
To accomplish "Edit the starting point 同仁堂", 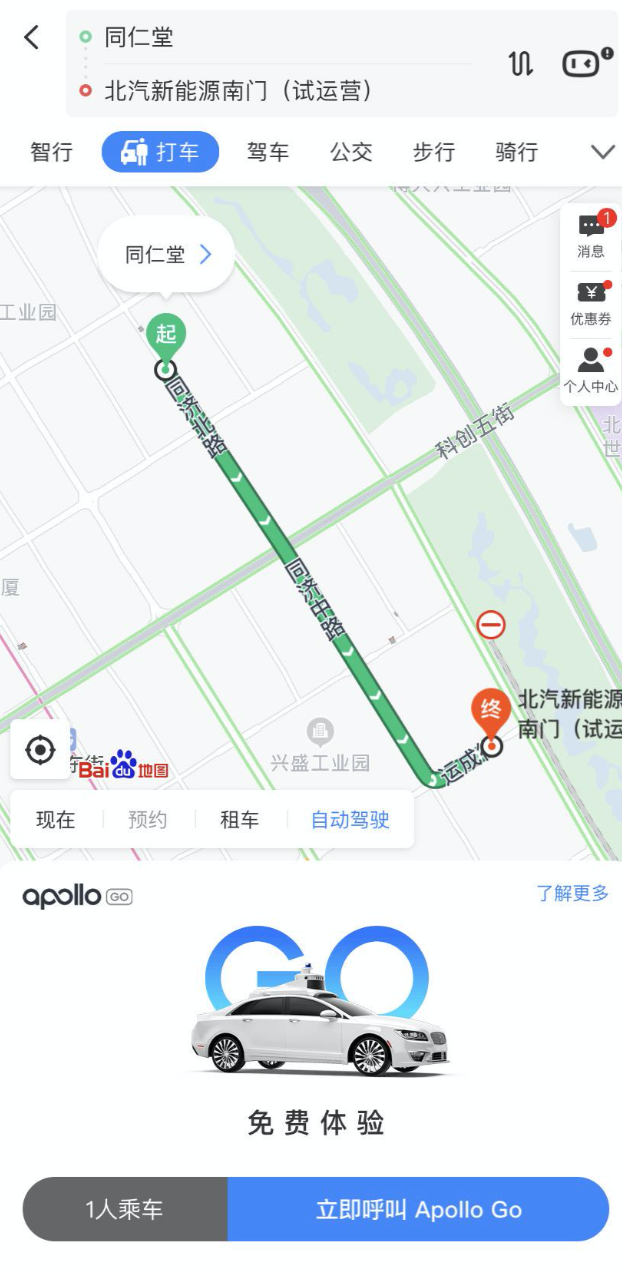I will (139, 38).
